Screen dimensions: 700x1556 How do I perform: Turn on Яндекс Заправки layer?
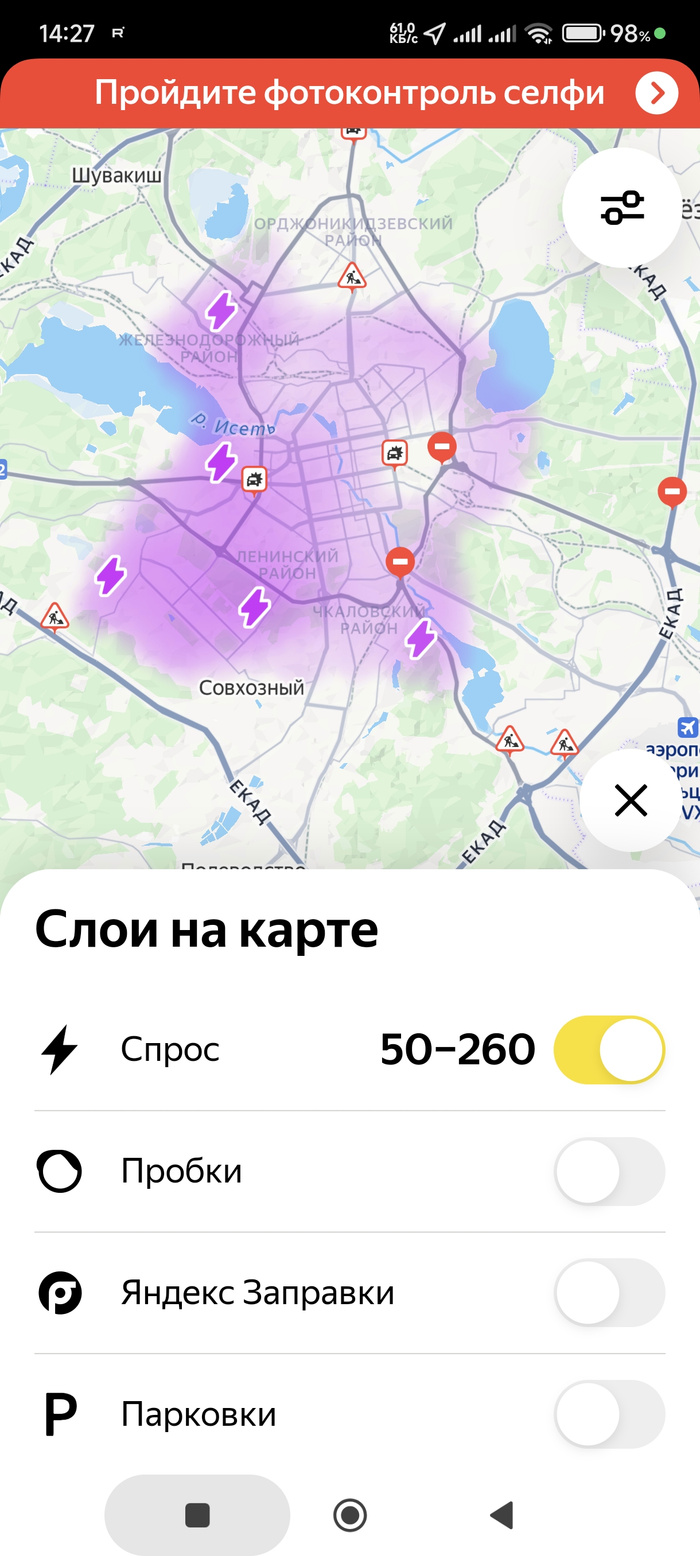coord(609,1293)
